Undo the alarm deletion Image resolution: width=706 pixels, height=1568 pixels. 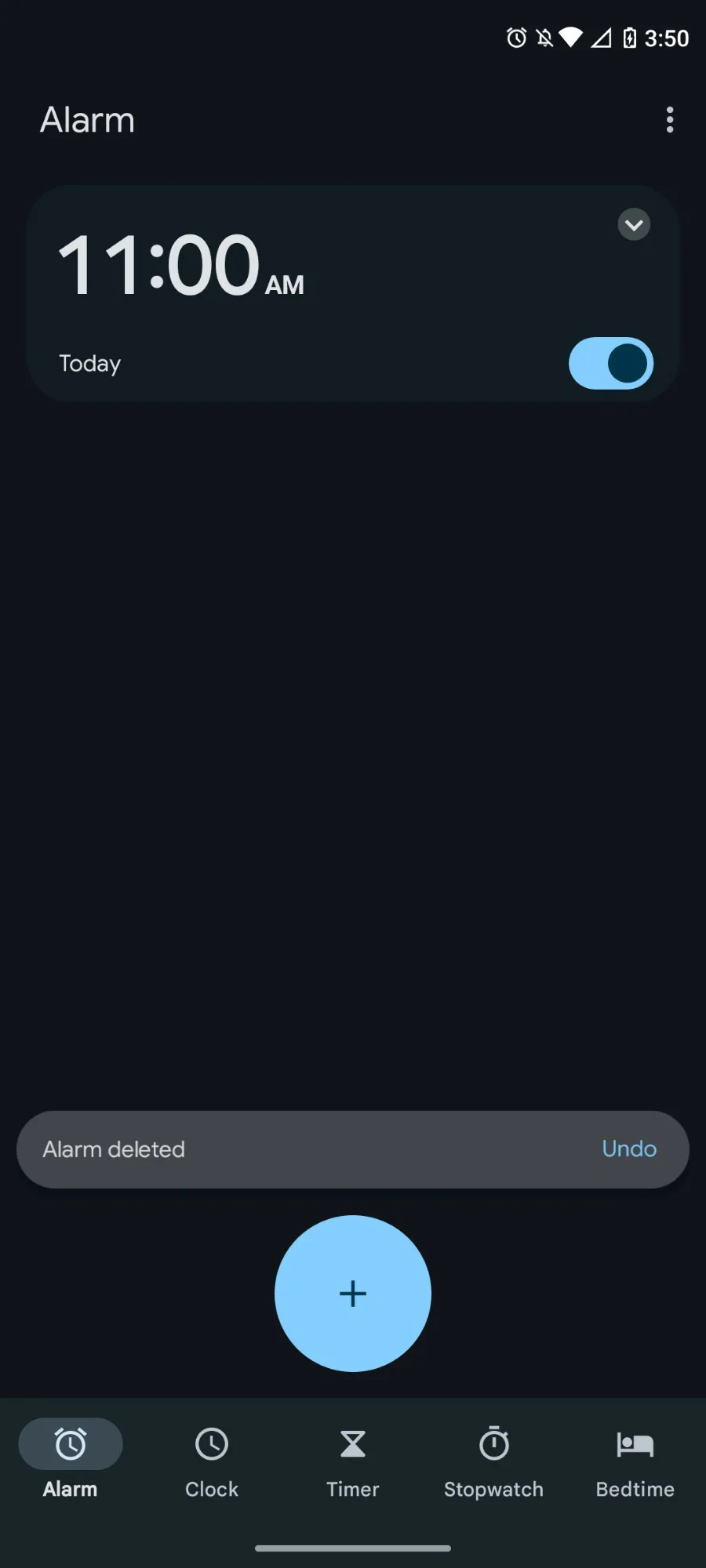point(628,1149)
